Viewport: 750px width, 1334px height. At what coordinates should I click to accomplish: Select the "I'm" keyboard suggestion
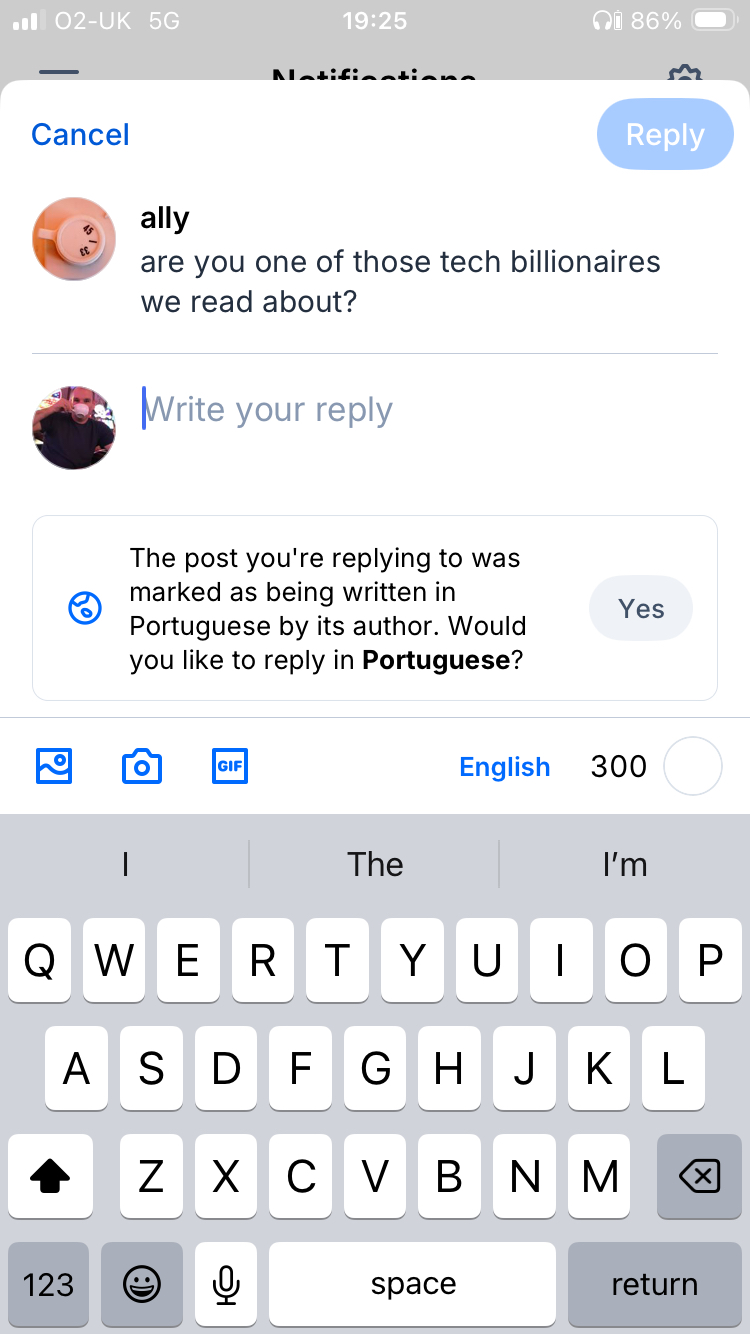coord(625,864)
